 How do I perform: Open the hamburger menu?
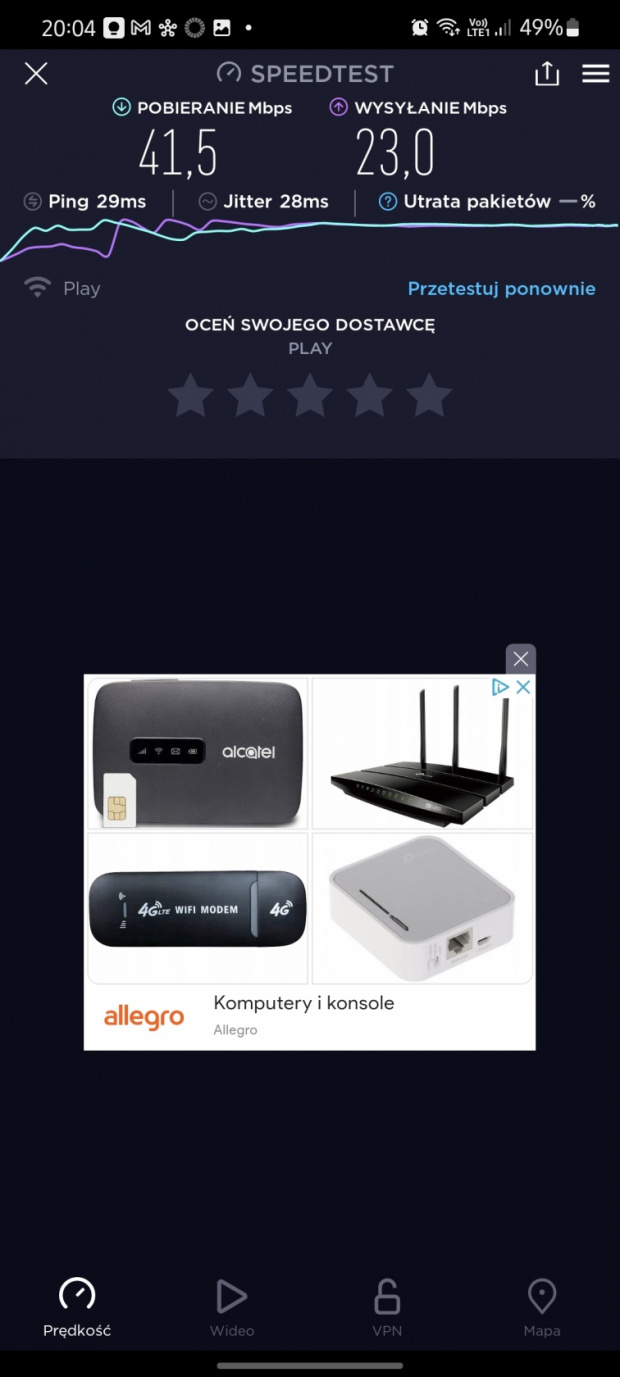tap(596, 73)
